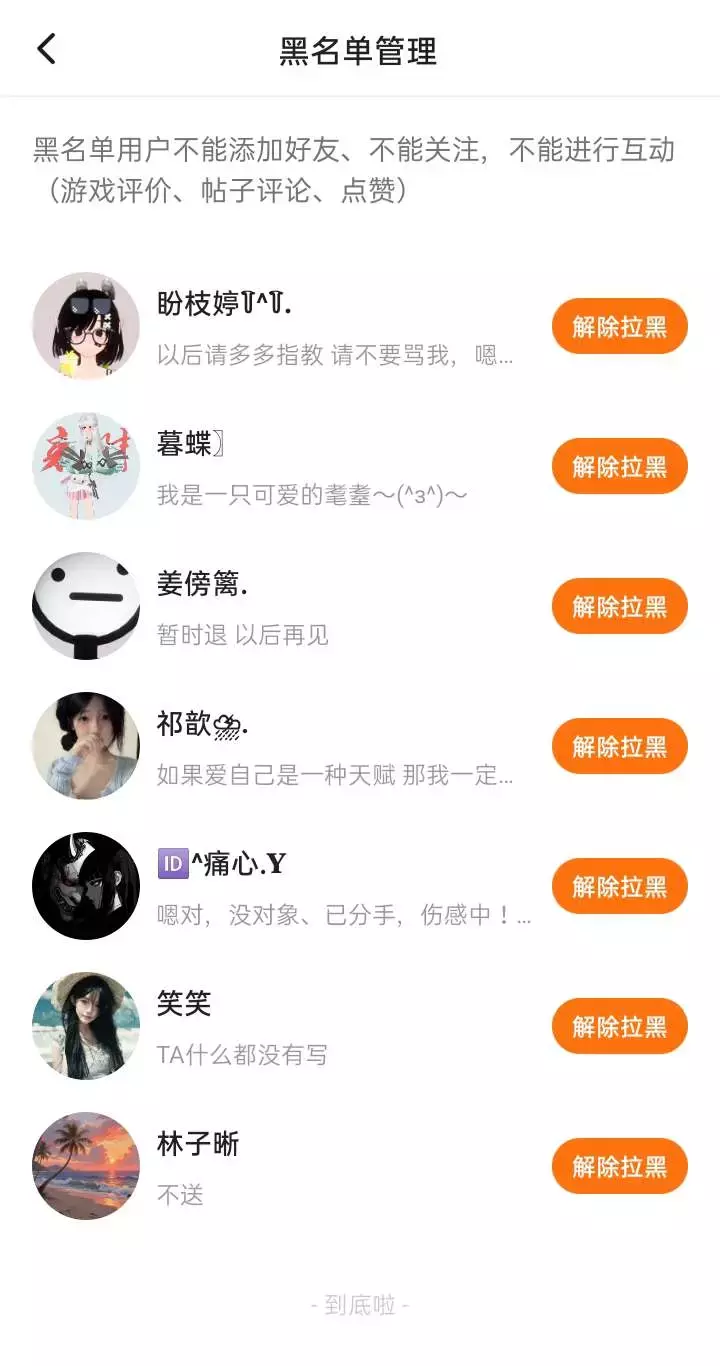Viewport: 720px width, 1366px height.
Task: Unblock 林子晰 via 解除拉黑 button
Action: (x=619, y=1166)
